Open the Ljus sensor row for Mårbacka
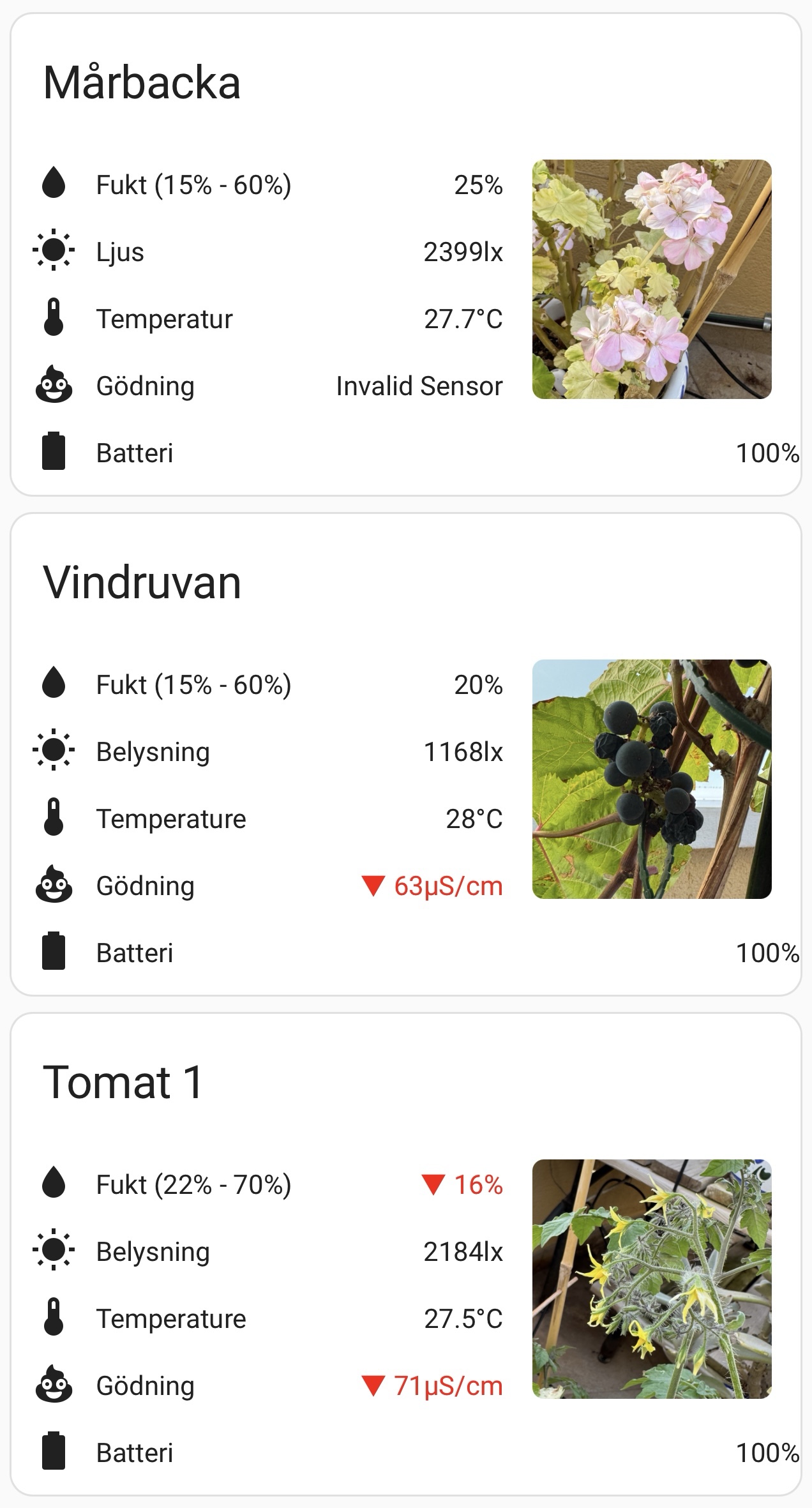 click(268, 252)
